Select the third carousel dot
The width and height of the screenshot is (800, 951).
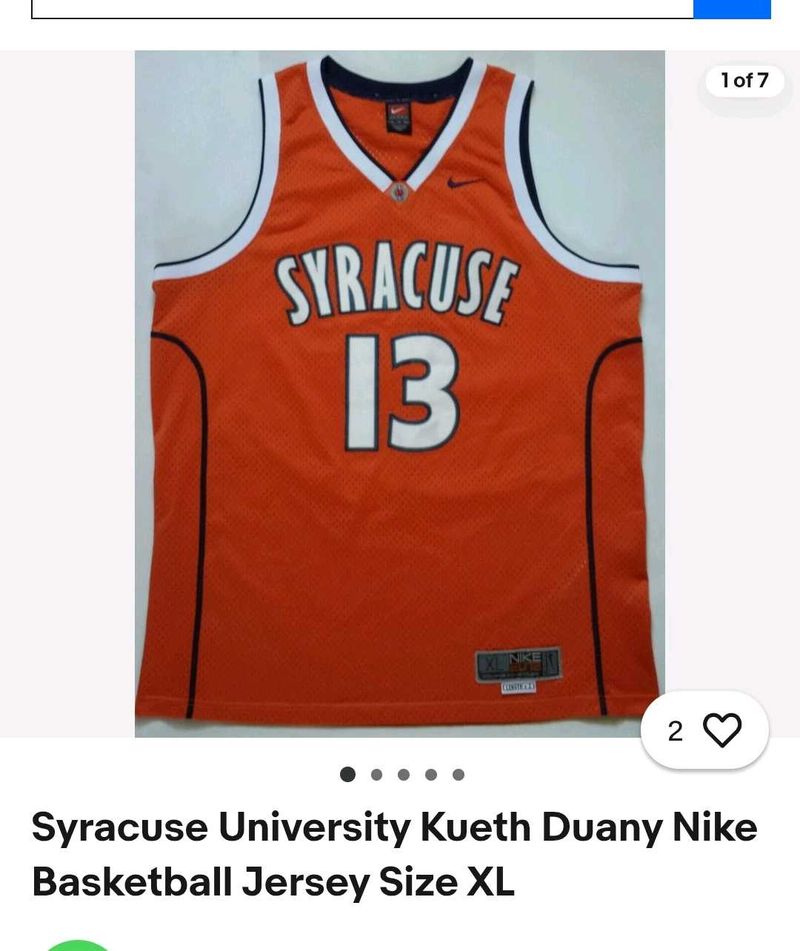click(x=403, y=773)
